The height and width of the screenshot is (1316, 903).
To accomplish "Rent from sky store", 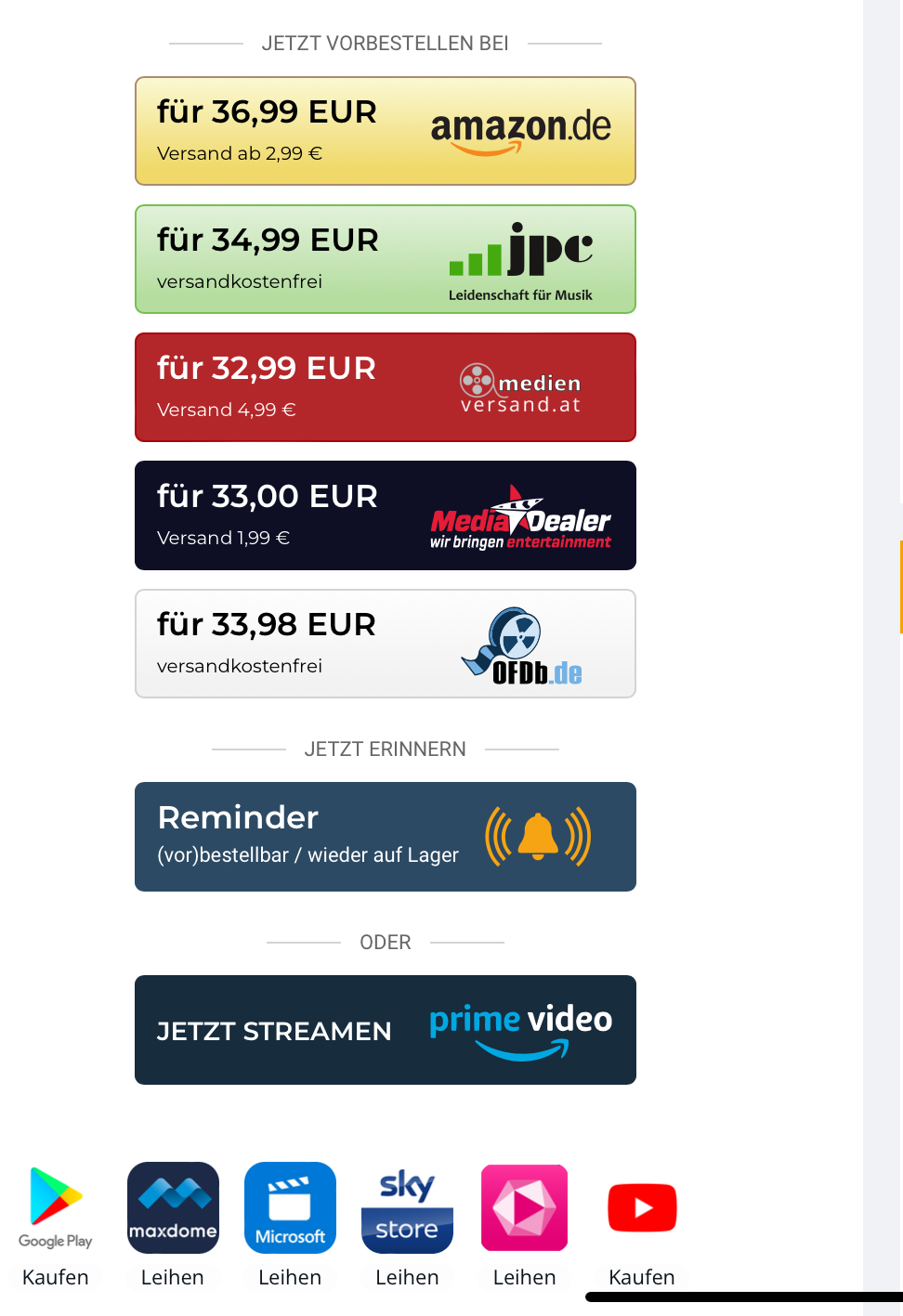I will tap(407, 1224).
